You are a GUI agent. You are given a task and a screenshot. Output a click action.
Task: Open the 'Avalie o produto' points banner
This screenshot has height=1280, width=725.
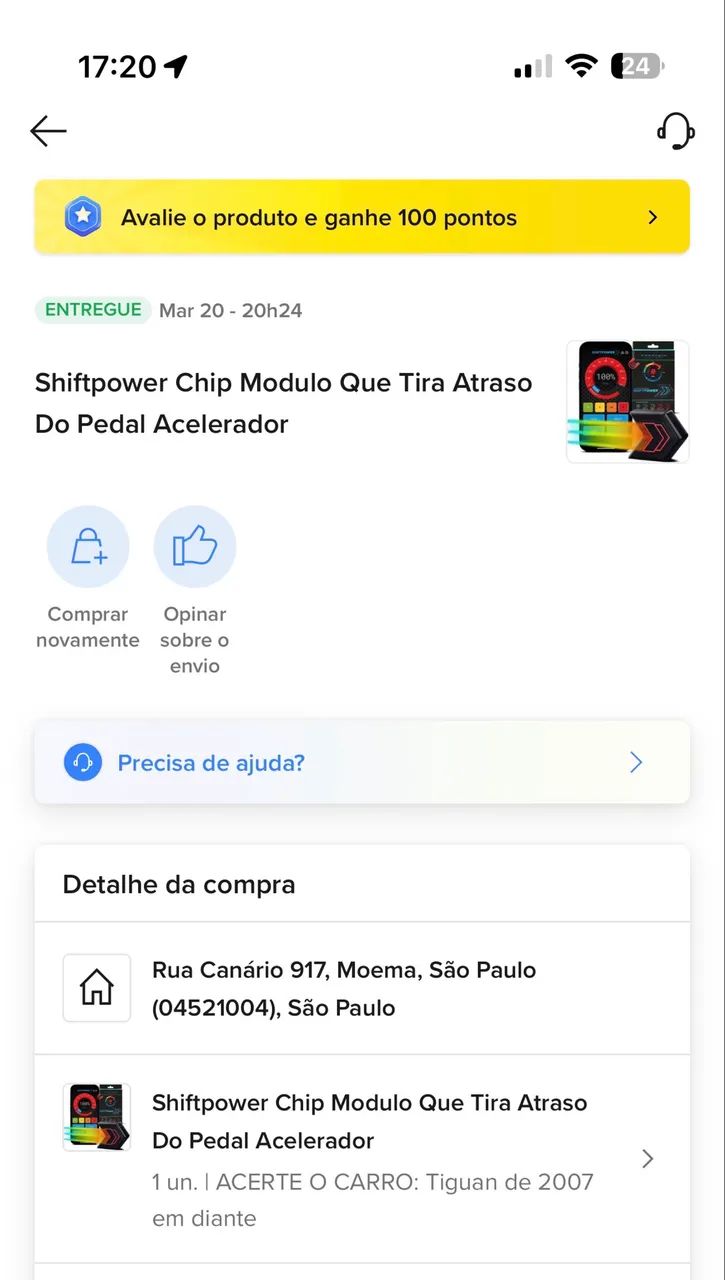(x=362, y=217)
